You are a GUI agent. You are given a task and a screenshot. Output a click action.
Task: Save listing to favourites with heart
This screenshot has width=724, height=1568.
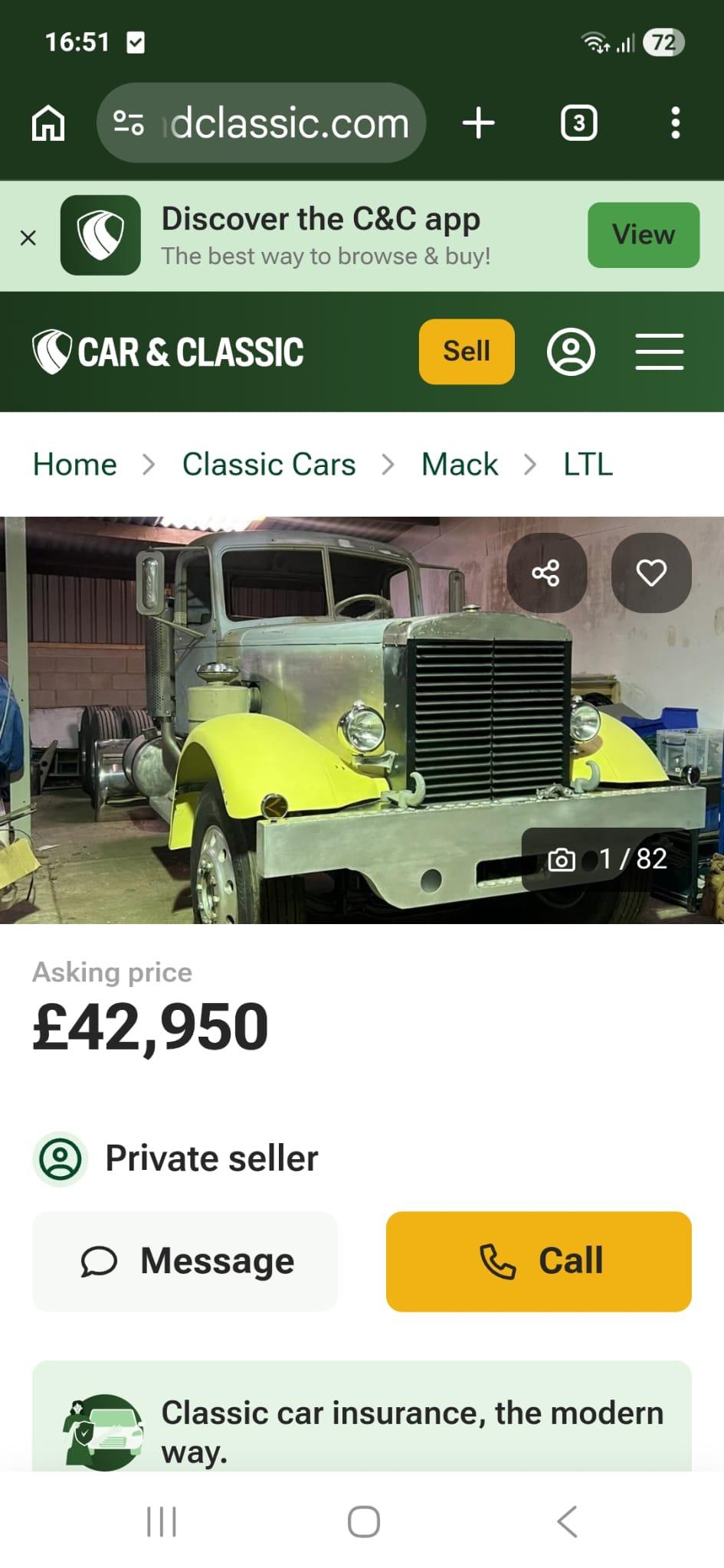(651, 573)
